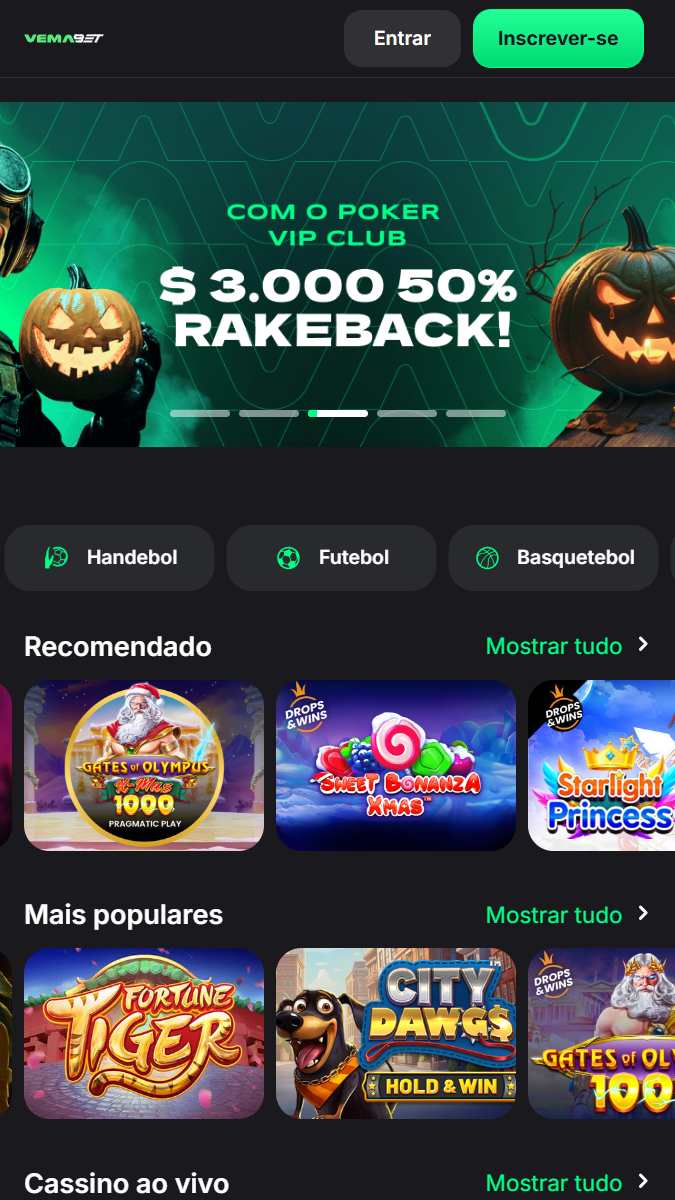Select the Basquetebol sport chip
Image resolution: width=675 pixels, height=1200 pixels.
(554, 558)
